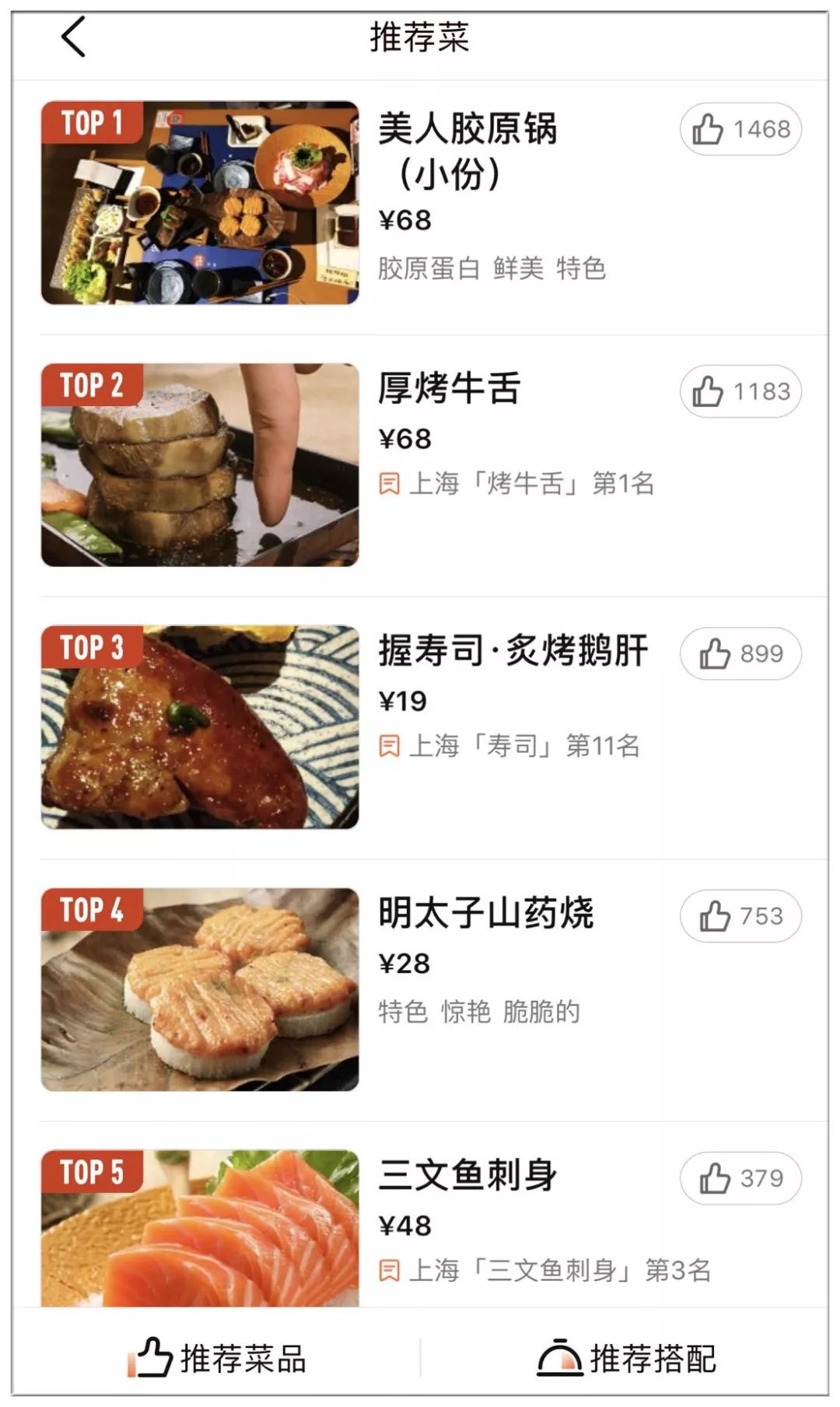The image size is (840, 1407).
Task: View the TOP 3 炙烤鹅肝 dish photo
Action: (x=200, y=726)
